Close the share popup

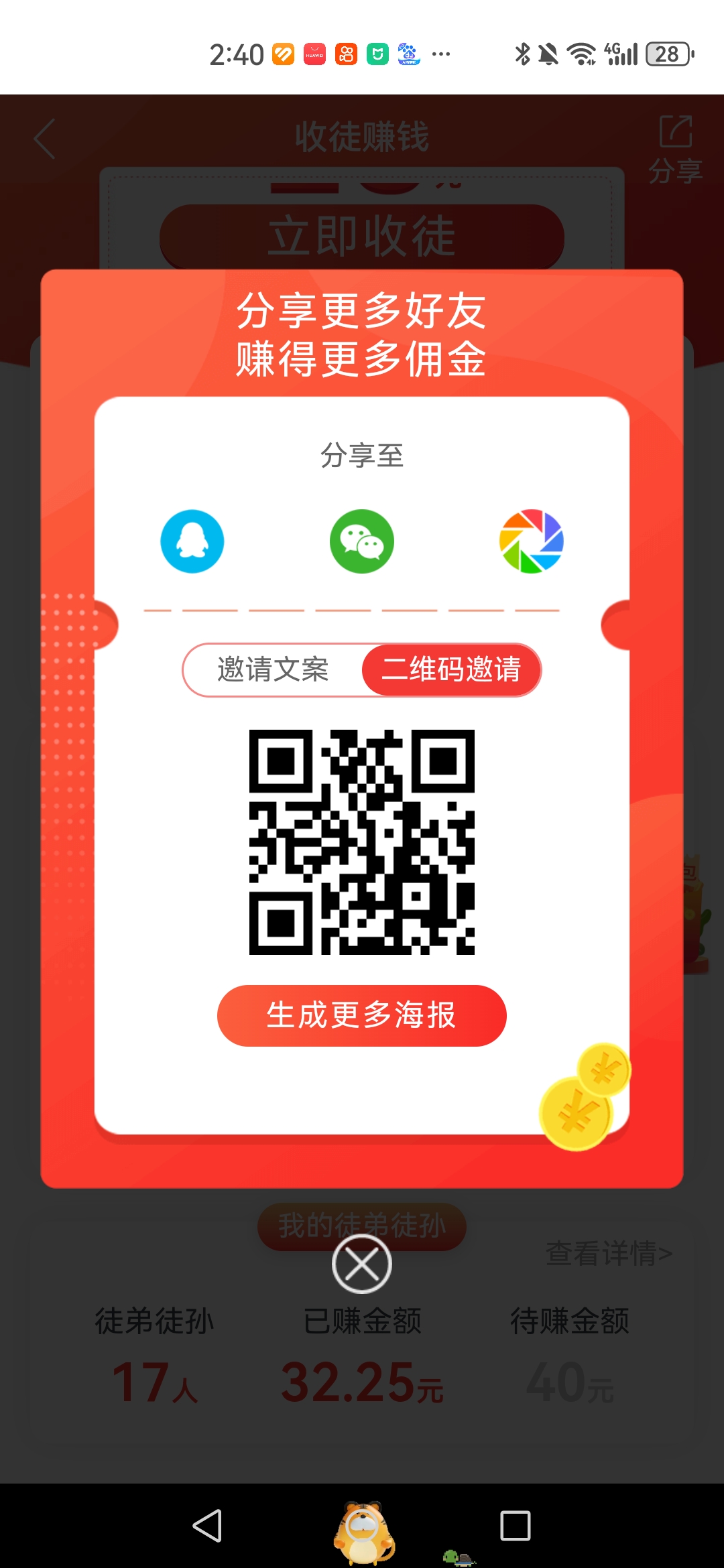pos(362,1264)
